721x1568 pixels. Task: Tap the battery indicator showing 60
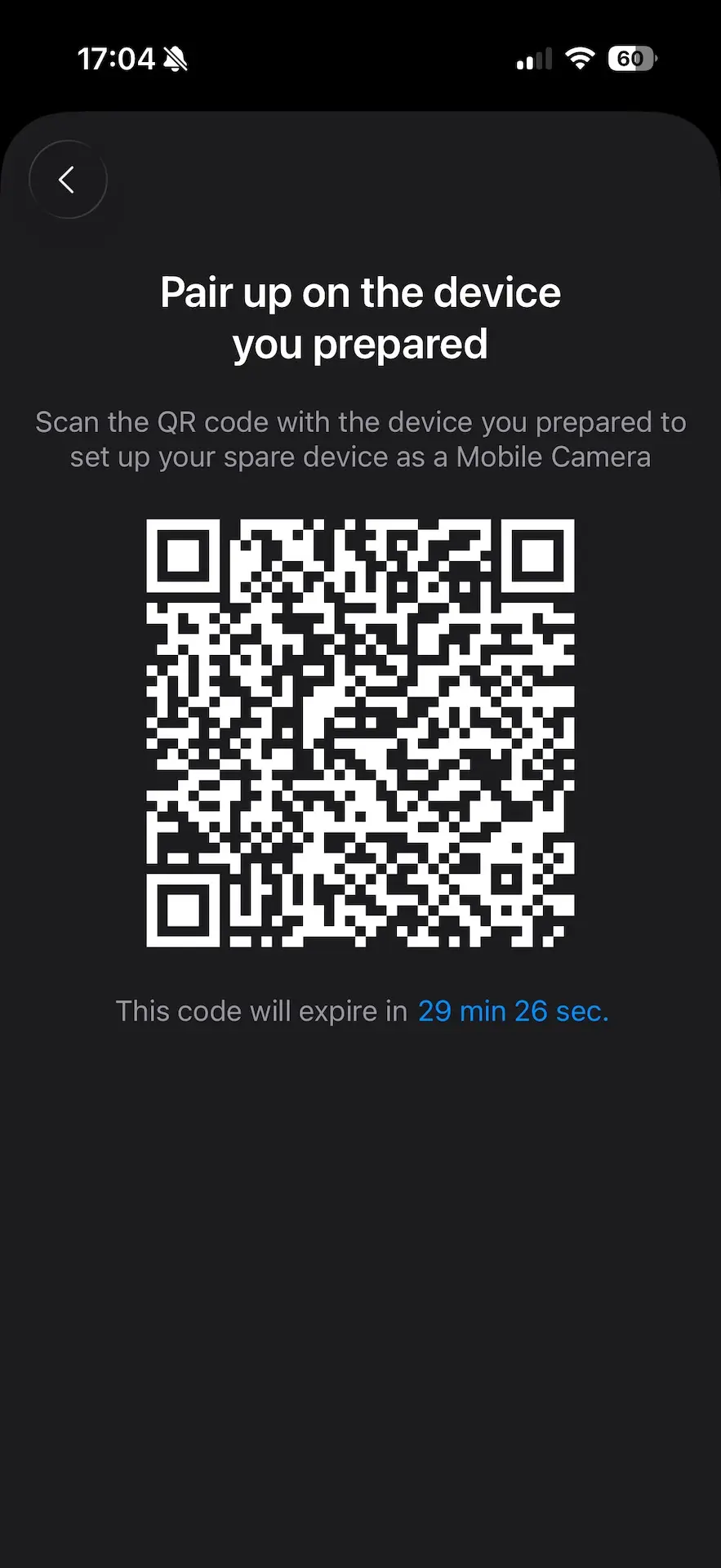630,58
